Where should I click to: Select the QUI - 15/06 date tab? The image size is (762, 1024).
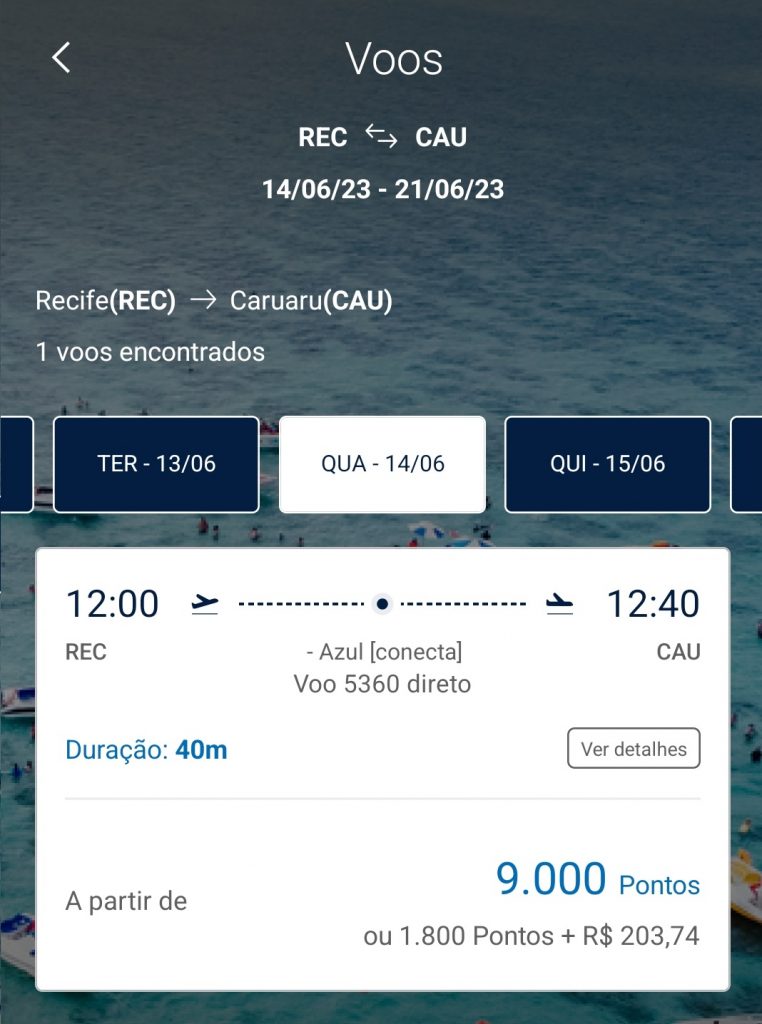click(x=607, y=463)
